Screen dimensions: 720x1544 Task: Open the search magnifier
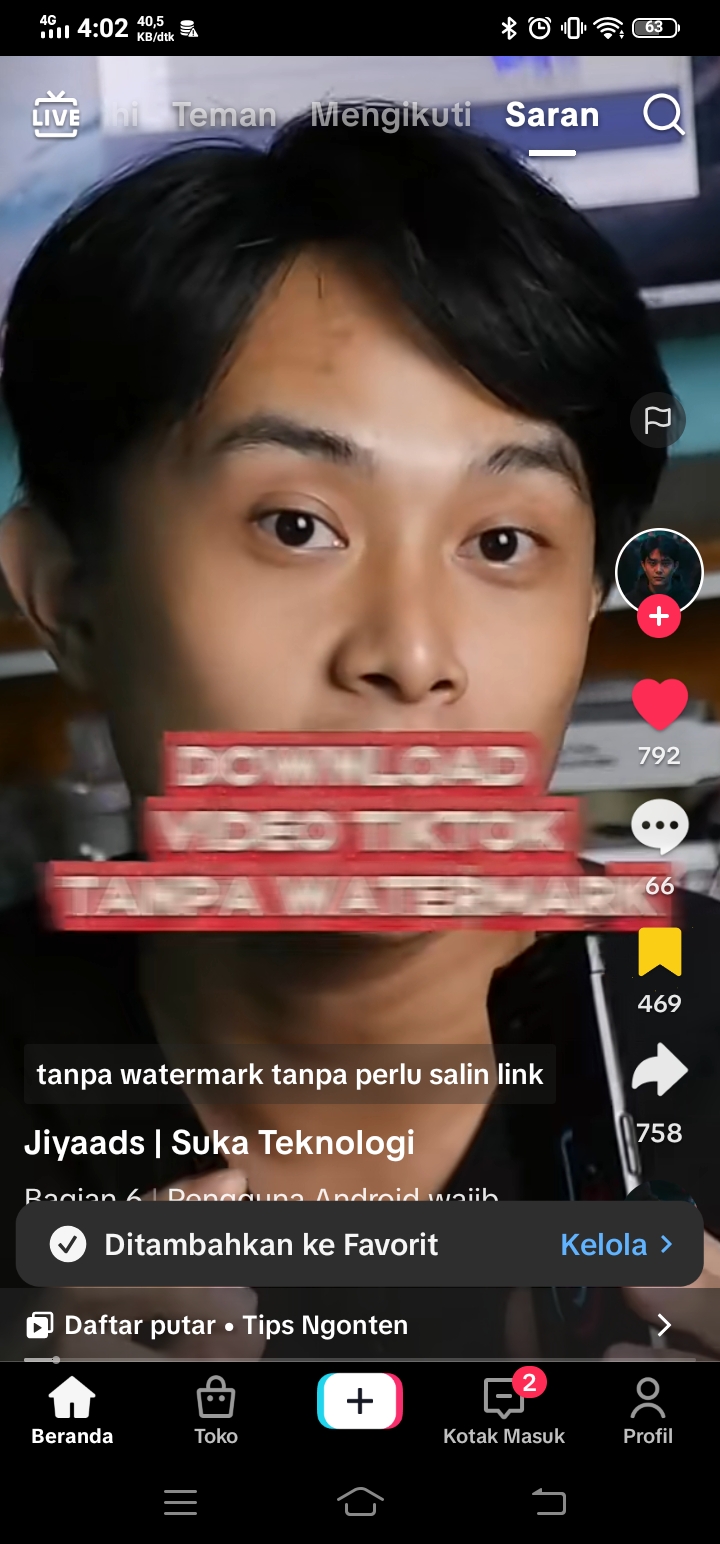pos(664,115)
